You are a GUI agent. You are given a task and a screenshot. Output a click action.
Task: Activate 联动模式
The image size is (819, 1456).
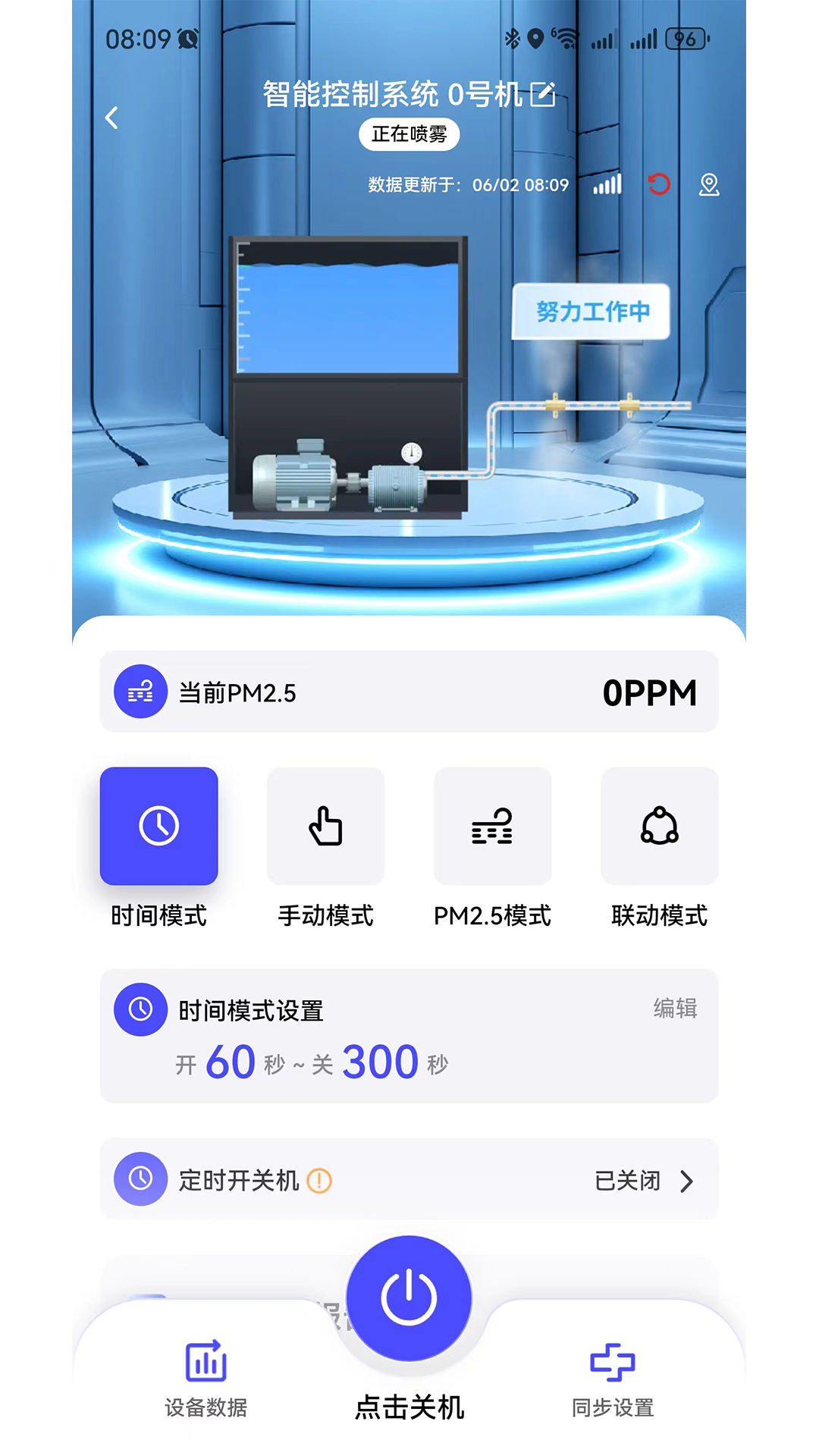(x=660, y=827)
